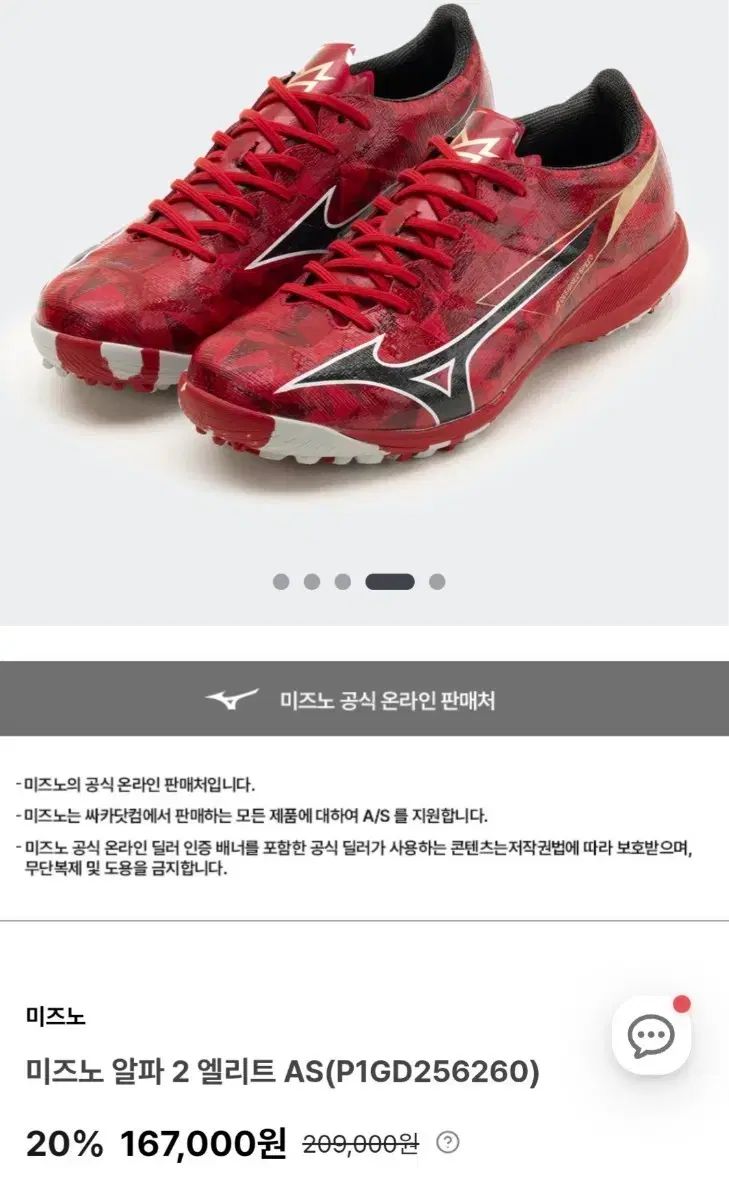Jump to the first image indicator dot

point(281,581)
